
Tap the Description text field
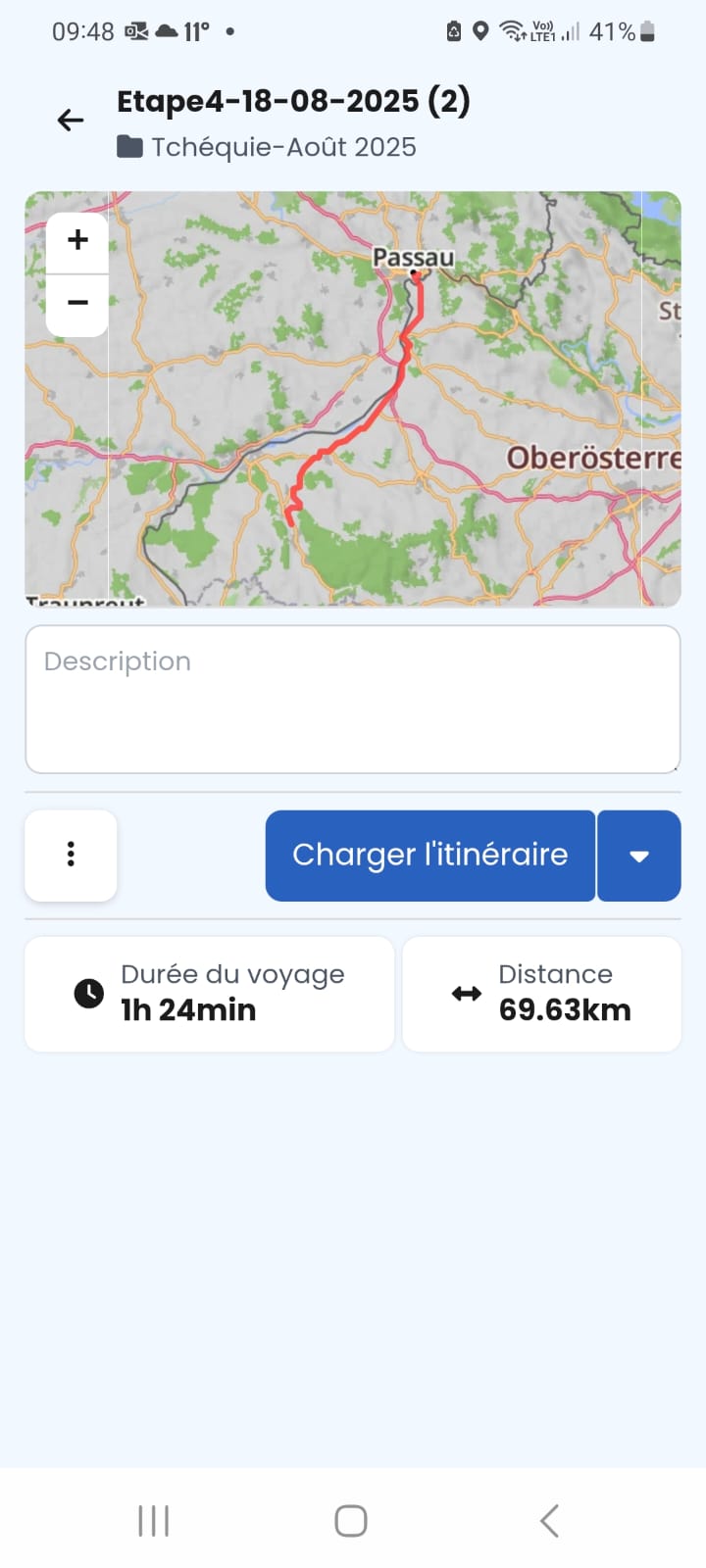[353, 699]
